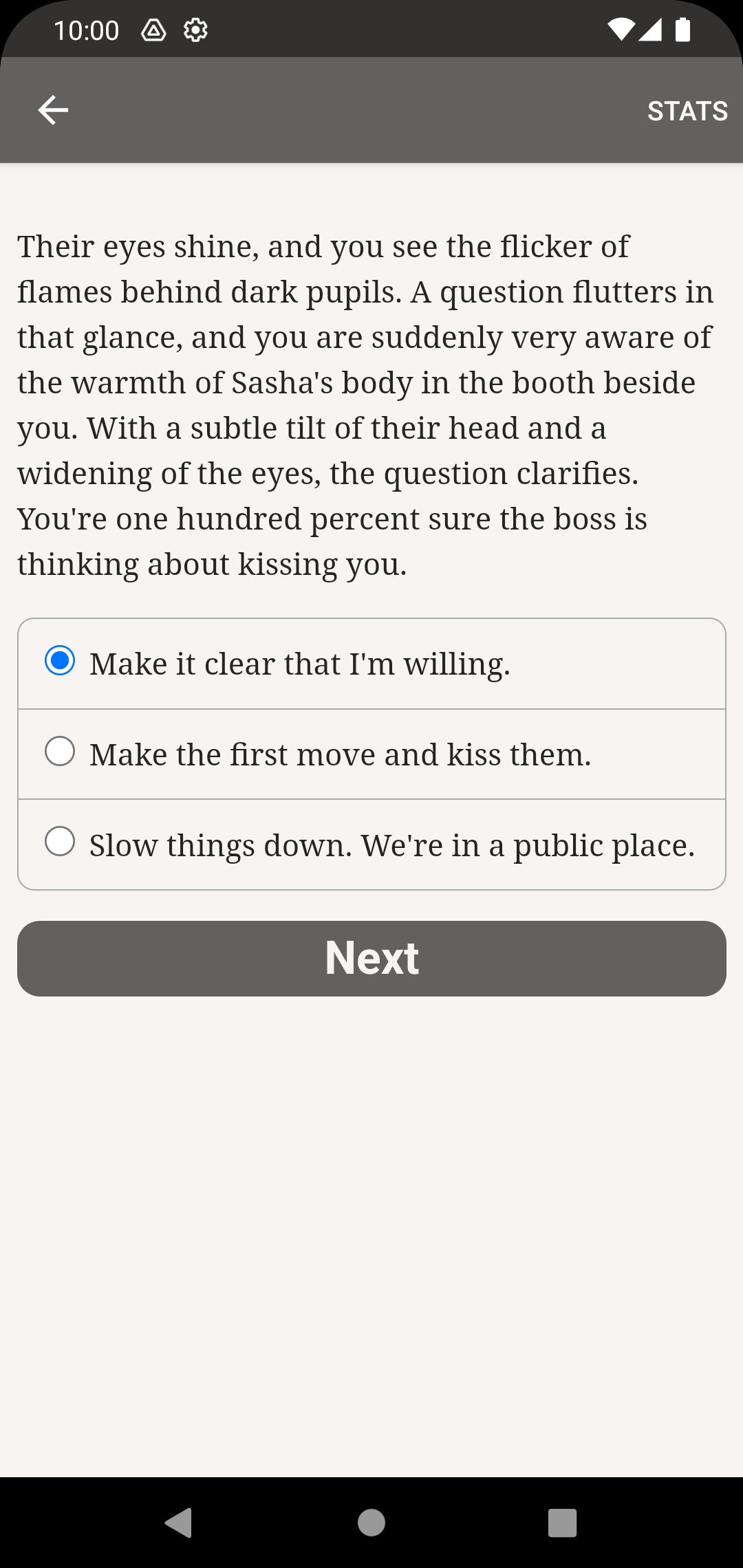Tap the system home button
The image size is (743, 1568).
click(371, 1523)
